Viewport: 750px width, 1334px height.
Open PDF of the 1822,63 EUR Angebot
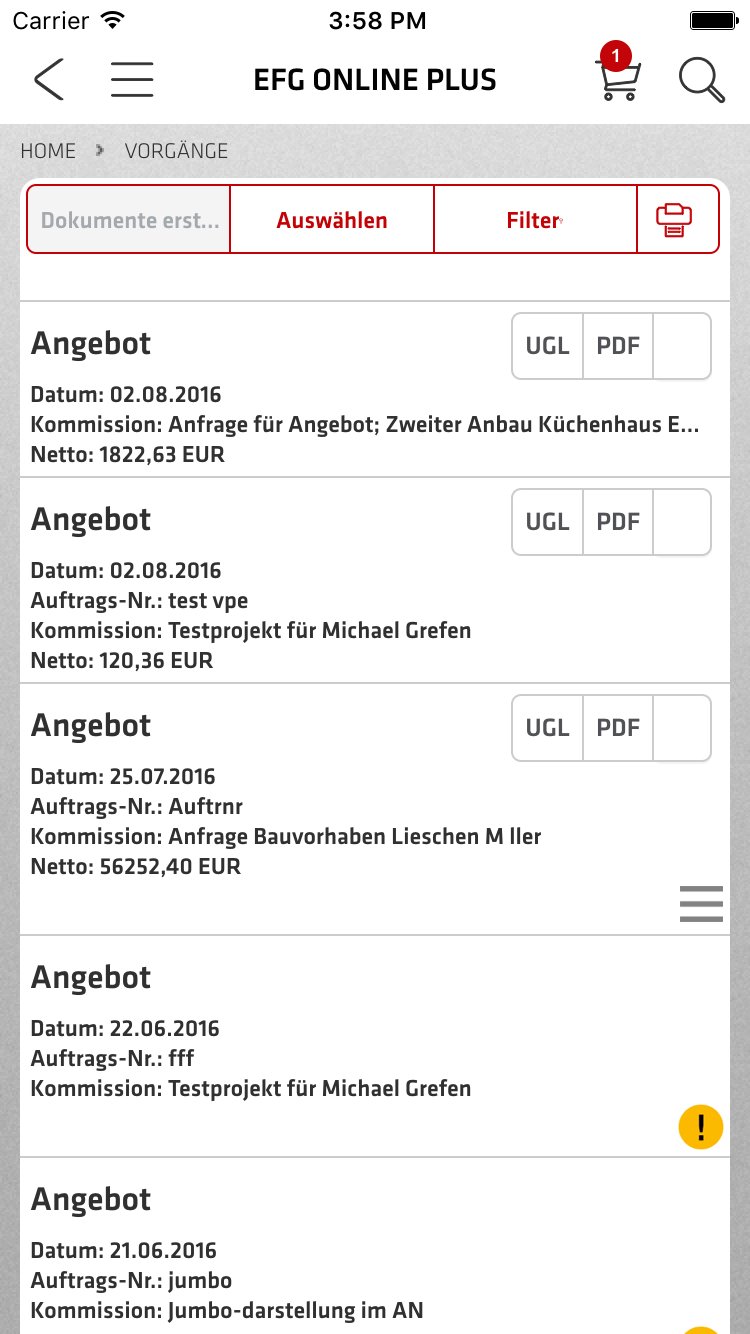coord(618,346)
